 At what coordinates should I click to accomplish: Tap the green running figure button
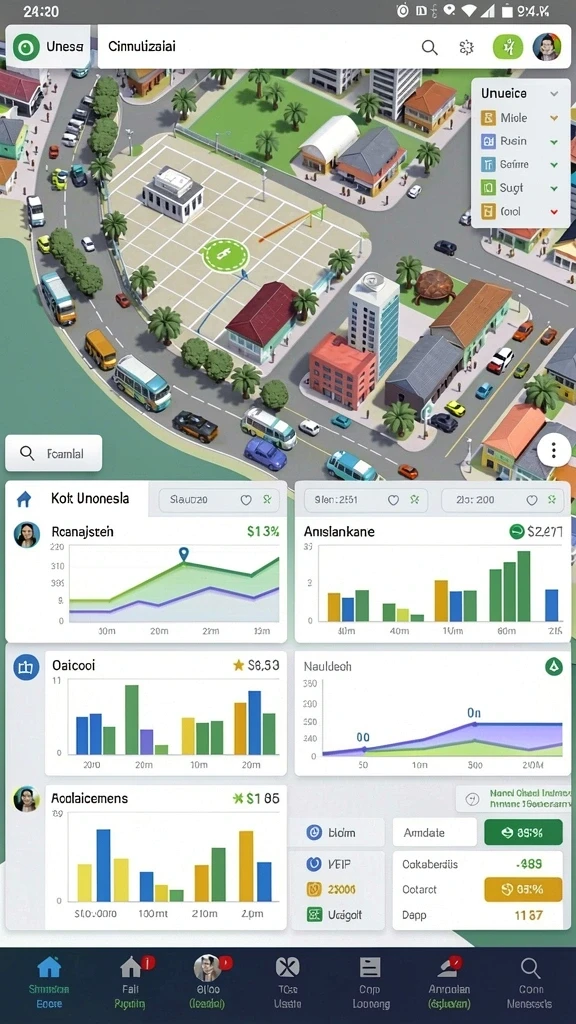tap(508, 47)
